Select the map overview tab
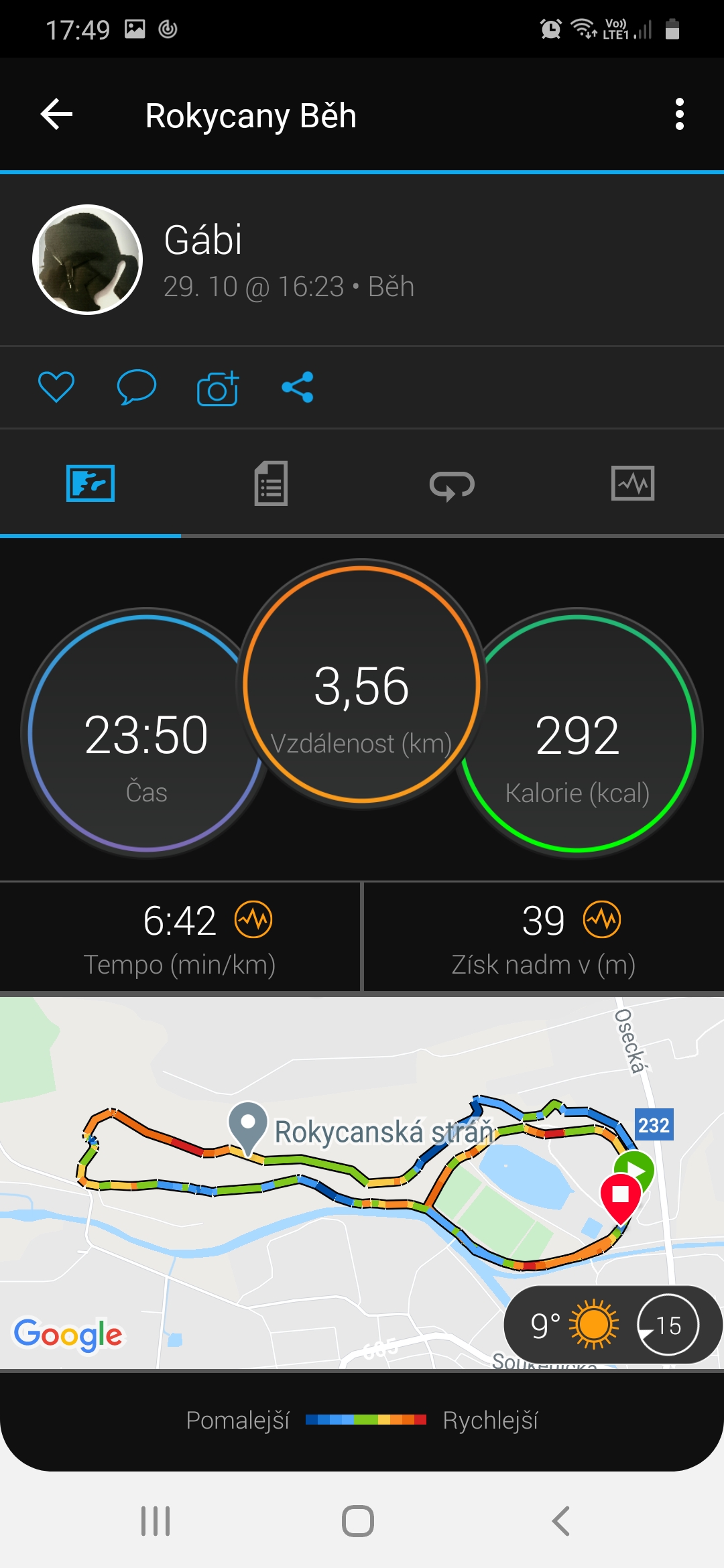Viewport: 724px width, 1568px height. (90, 483)
